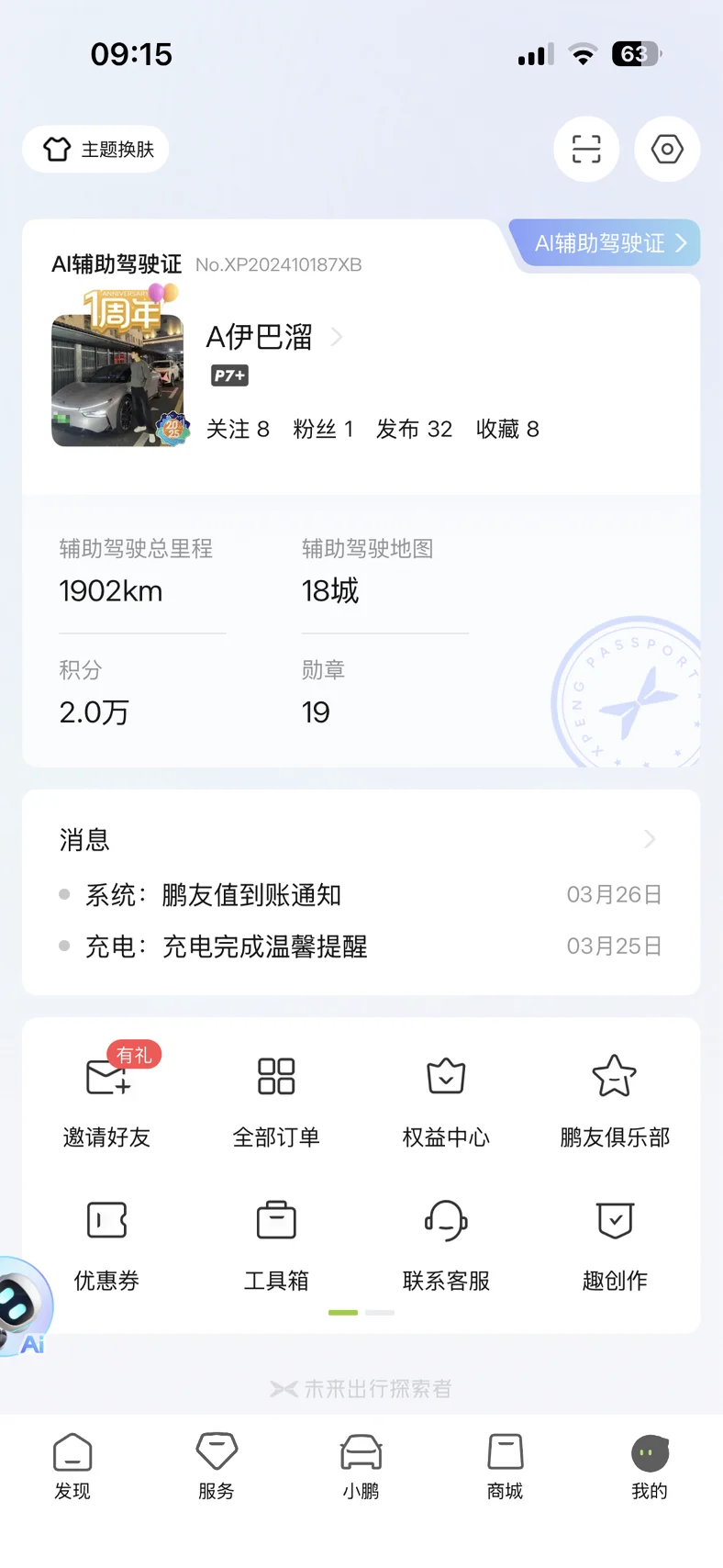Tap the 主题换肤 theme button
The height and width of the screenshot is (1568, 723).
(96, 149)
